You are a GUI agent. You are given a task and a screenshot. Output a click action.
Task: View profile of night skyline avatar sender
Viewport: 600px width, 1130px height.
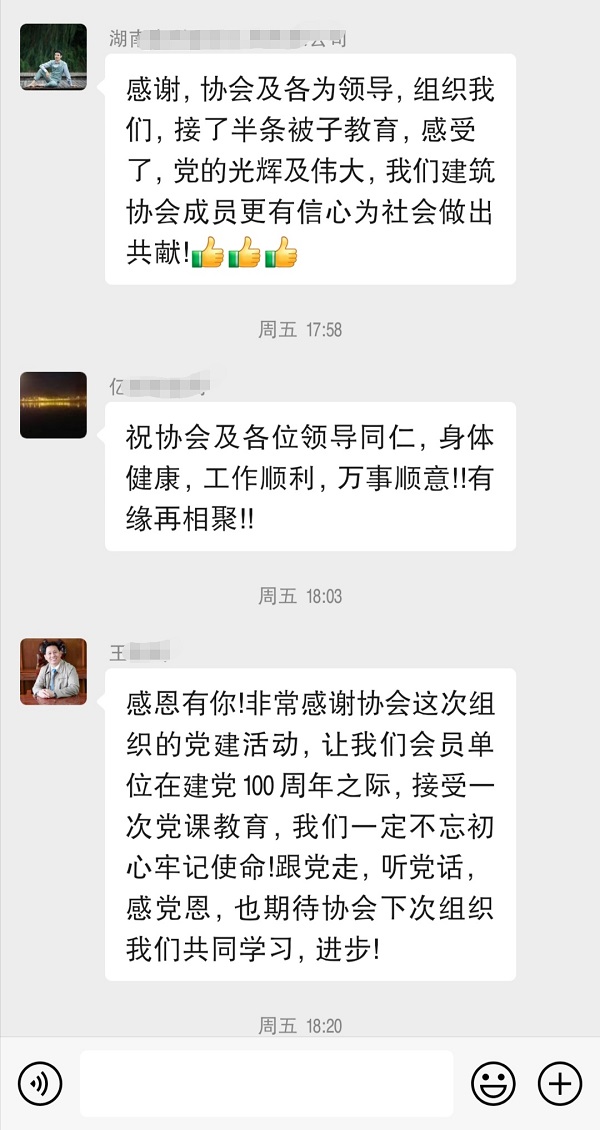tap(53, 405)
